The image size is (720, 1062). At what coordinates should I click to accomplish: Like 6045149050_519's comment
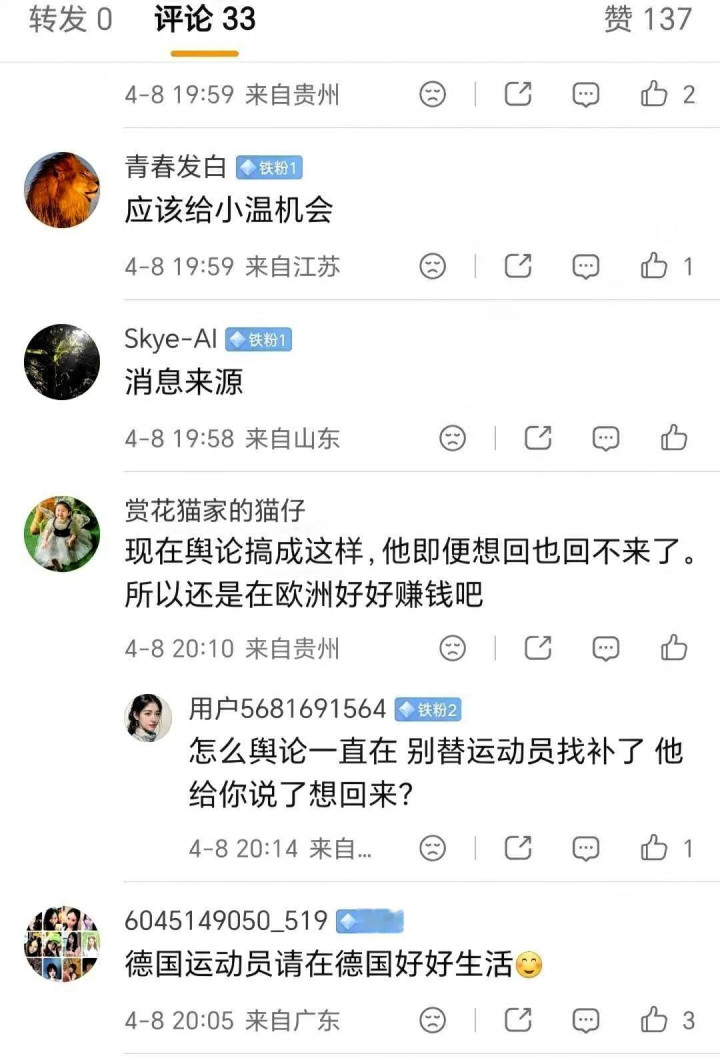pos(655,1020)
